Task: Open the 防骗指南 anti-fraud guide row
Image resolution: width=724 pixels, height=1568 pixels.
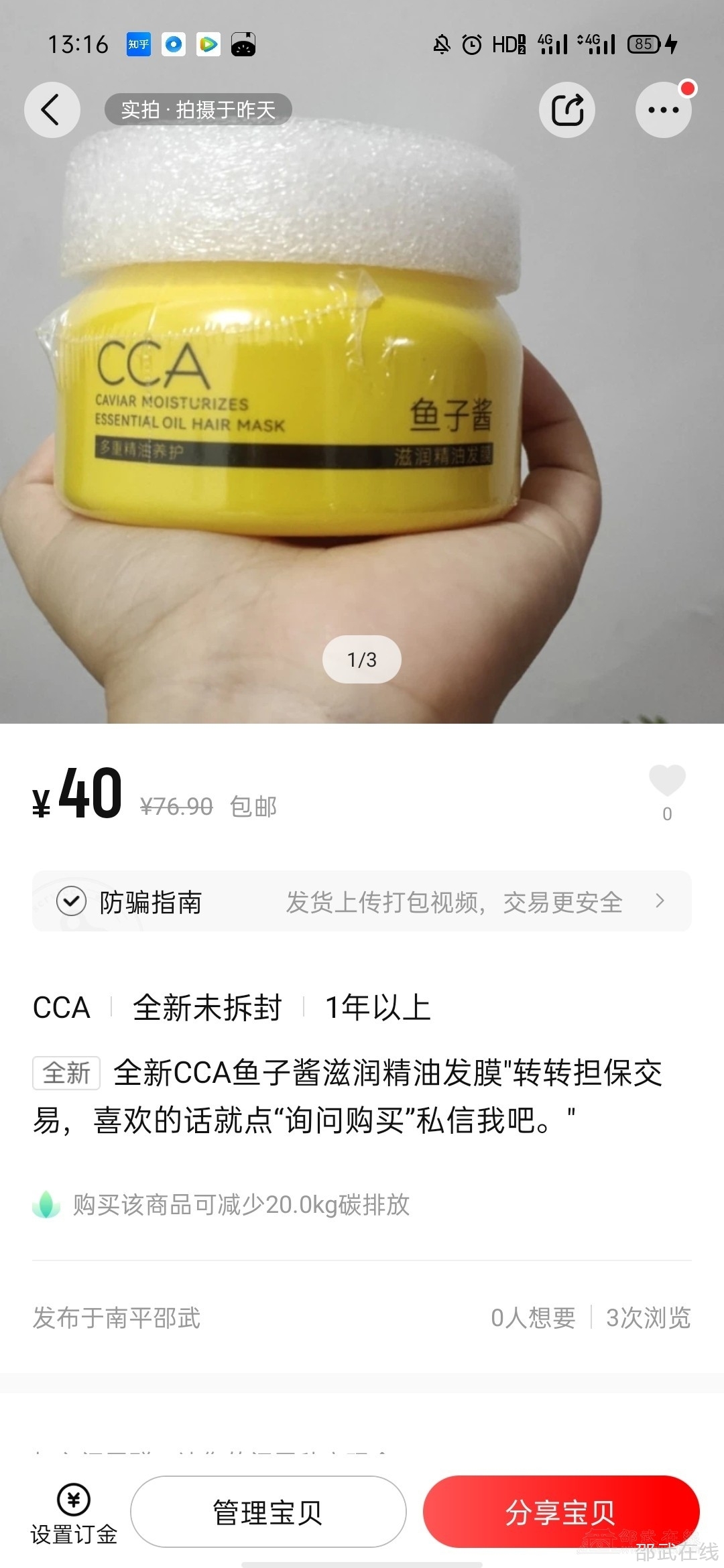Action: click(x=362, y=901)
